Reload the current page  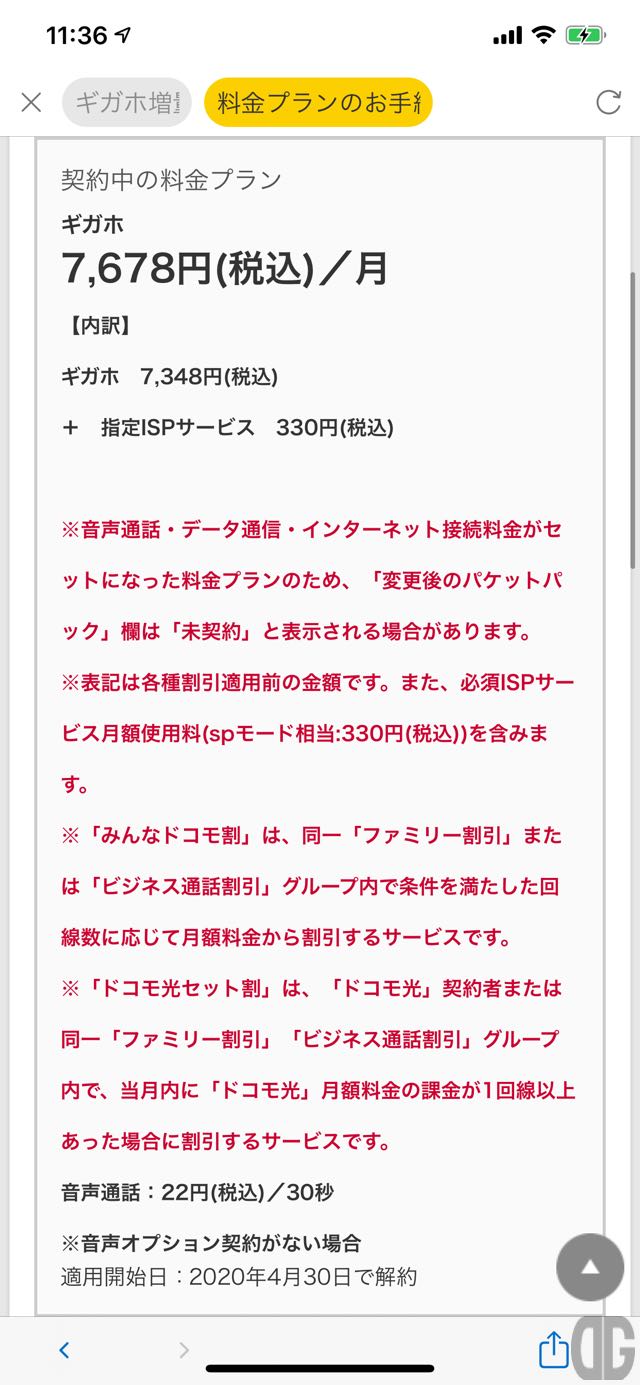(x=608, y=102)
